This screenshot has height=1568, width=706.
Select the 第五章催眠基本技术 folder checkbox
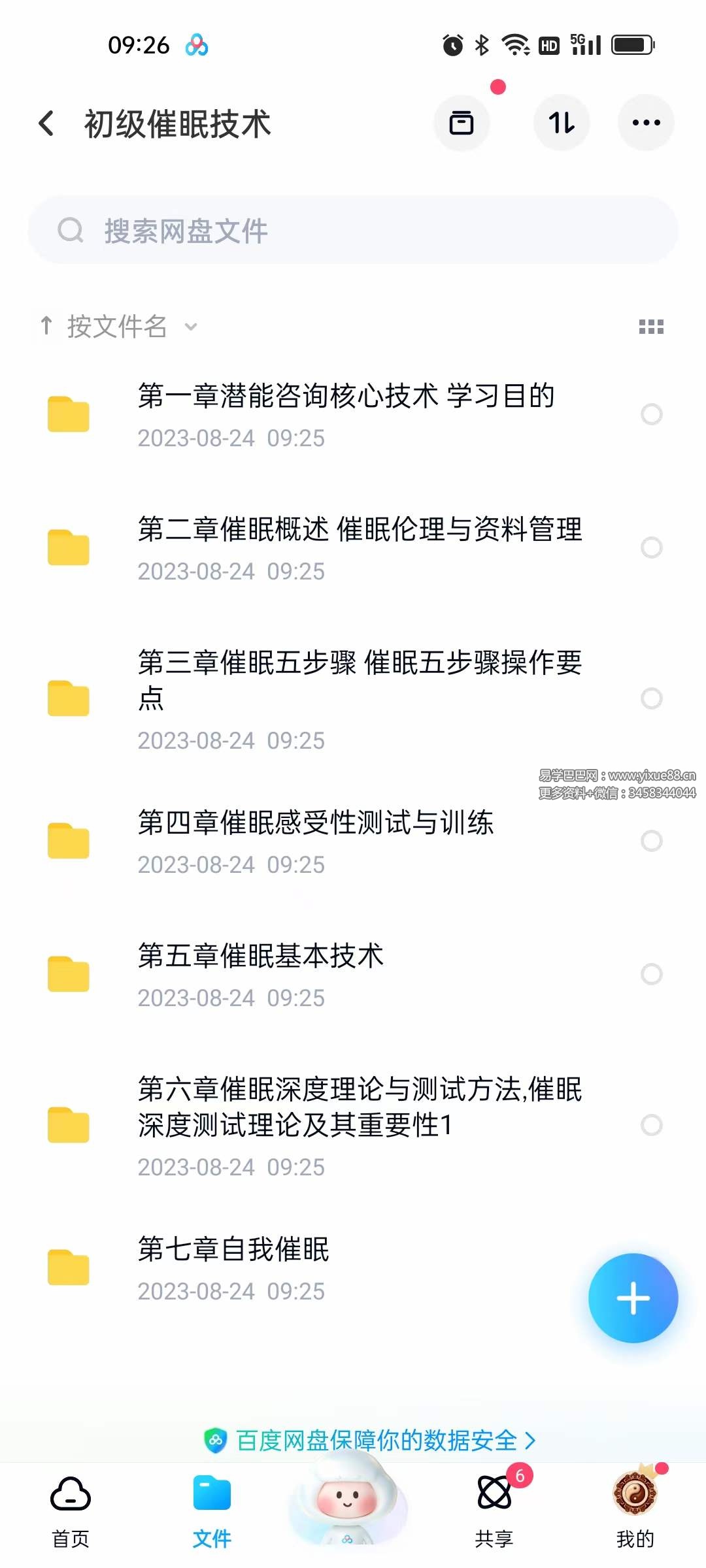[651, 974]
